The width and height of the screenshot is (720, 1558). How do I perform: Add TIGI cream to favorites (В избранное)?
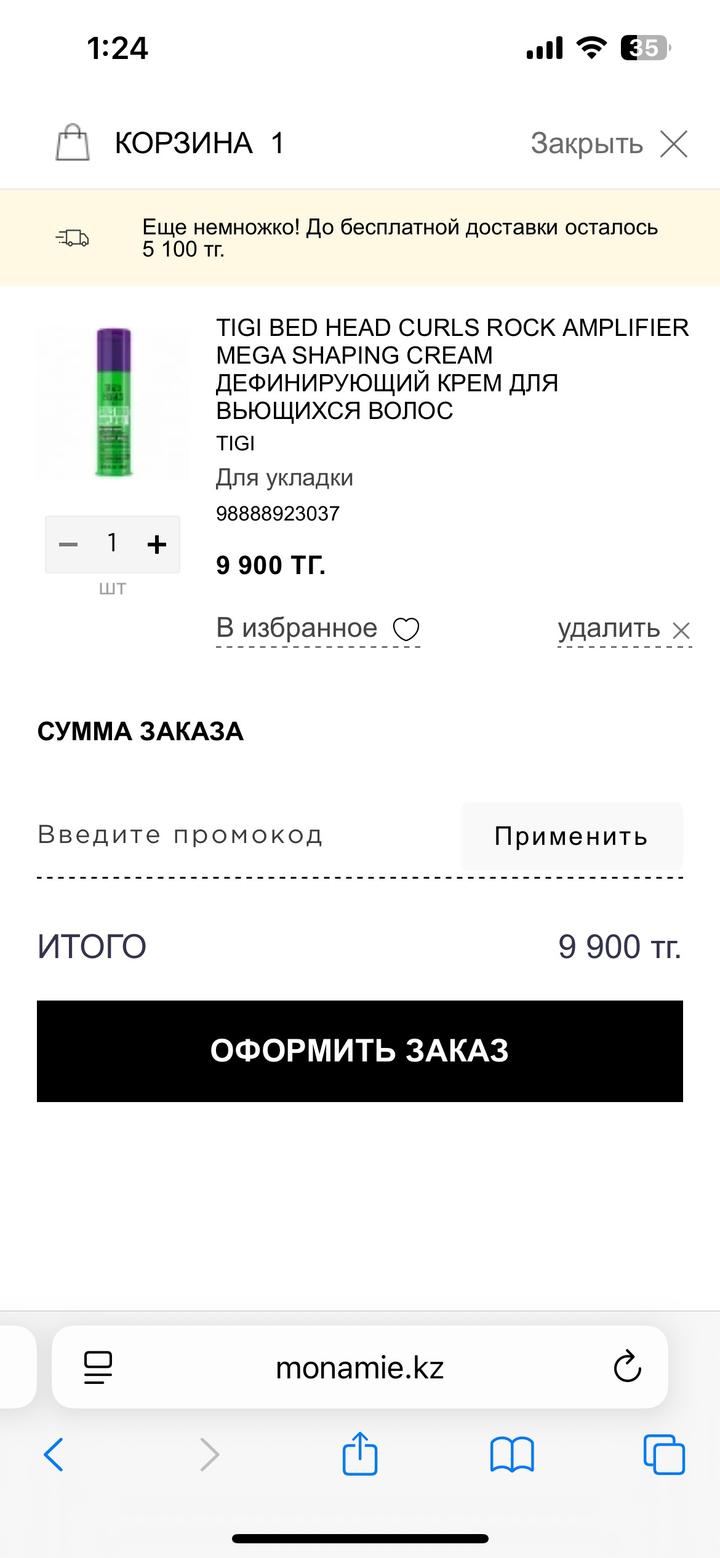click(x=317, y=629)
